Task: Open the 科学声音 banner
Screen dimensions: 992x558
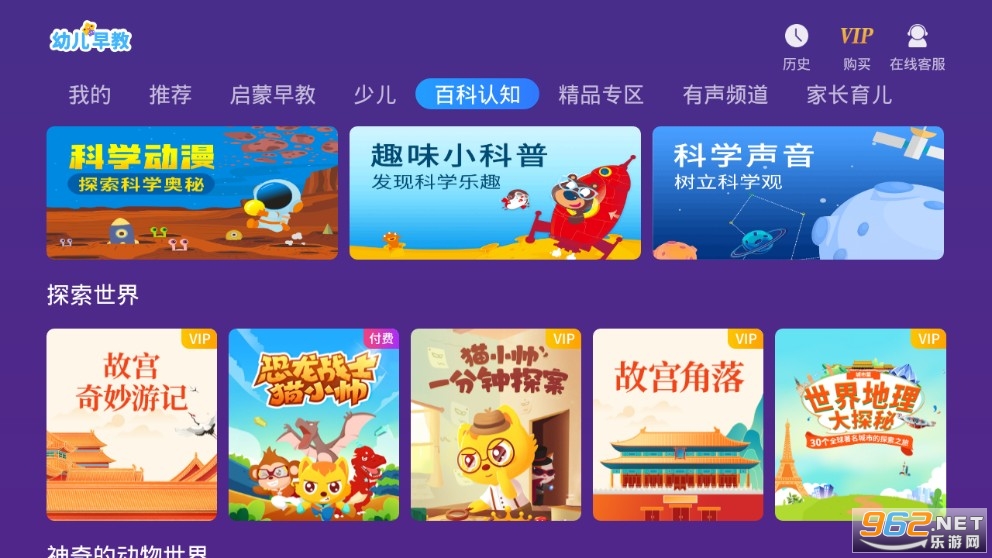Action: click(x=798, y=193)
